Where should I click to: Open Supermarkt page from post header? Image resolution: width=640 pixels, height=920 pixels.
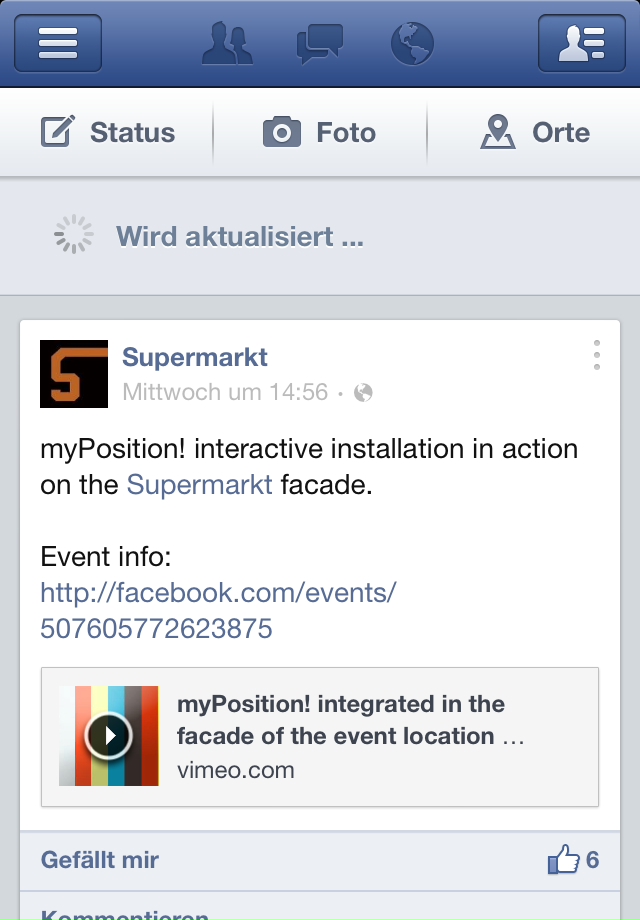[195, 357]
